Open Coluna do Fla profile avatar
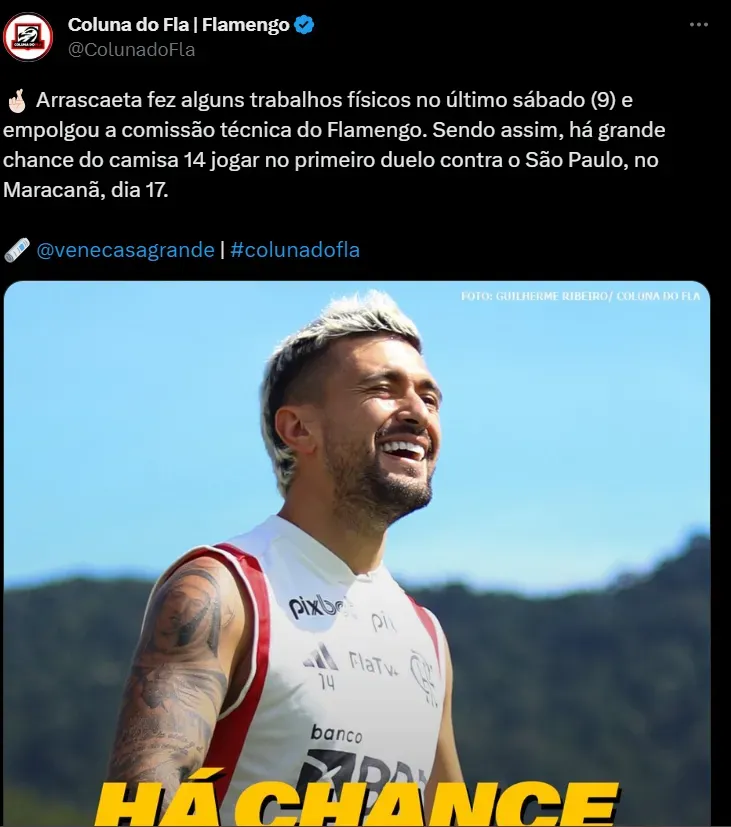 click(x=29, y=37)
